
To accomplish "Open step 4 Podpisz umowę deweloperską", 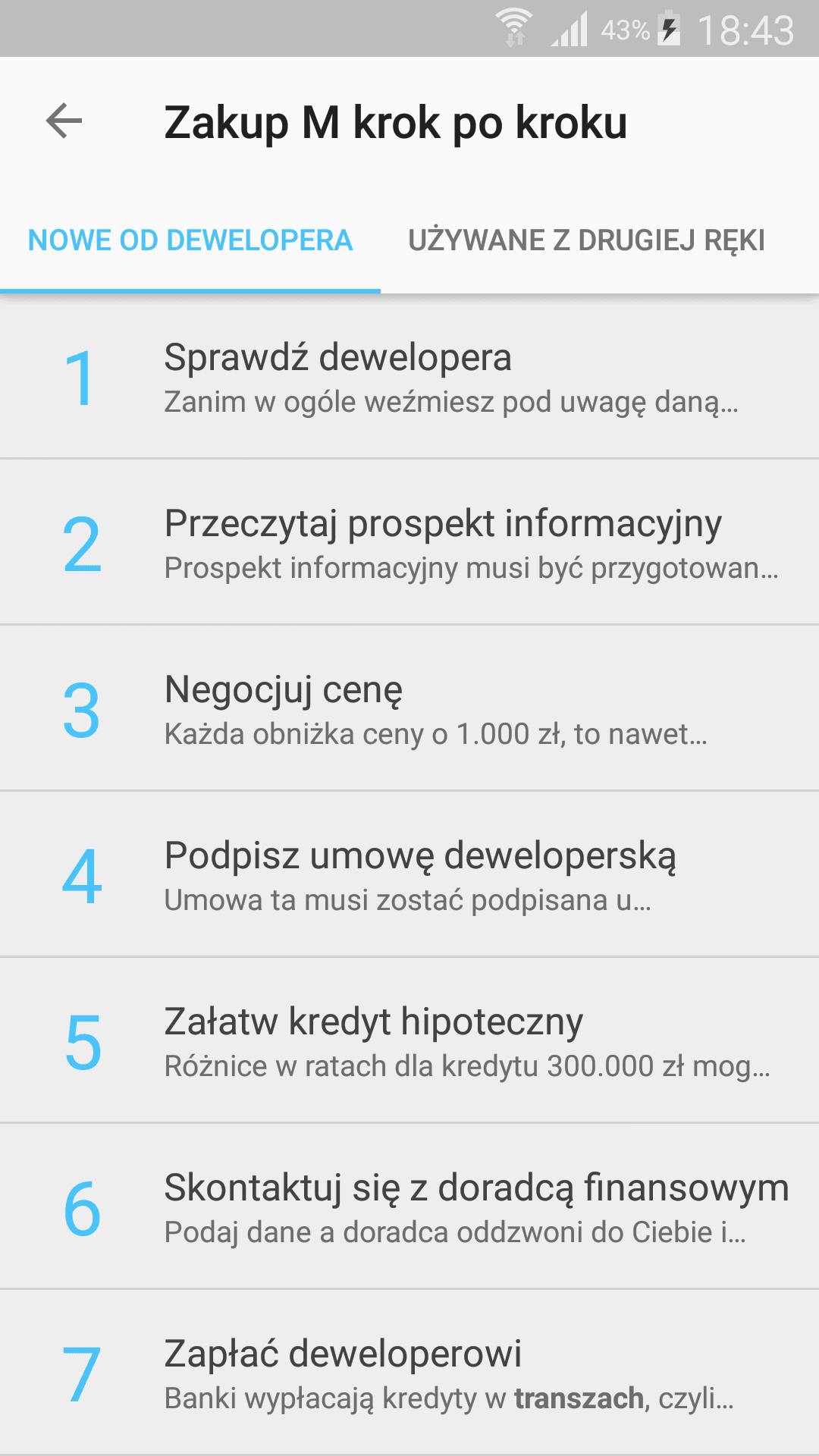I will (409, 874).
